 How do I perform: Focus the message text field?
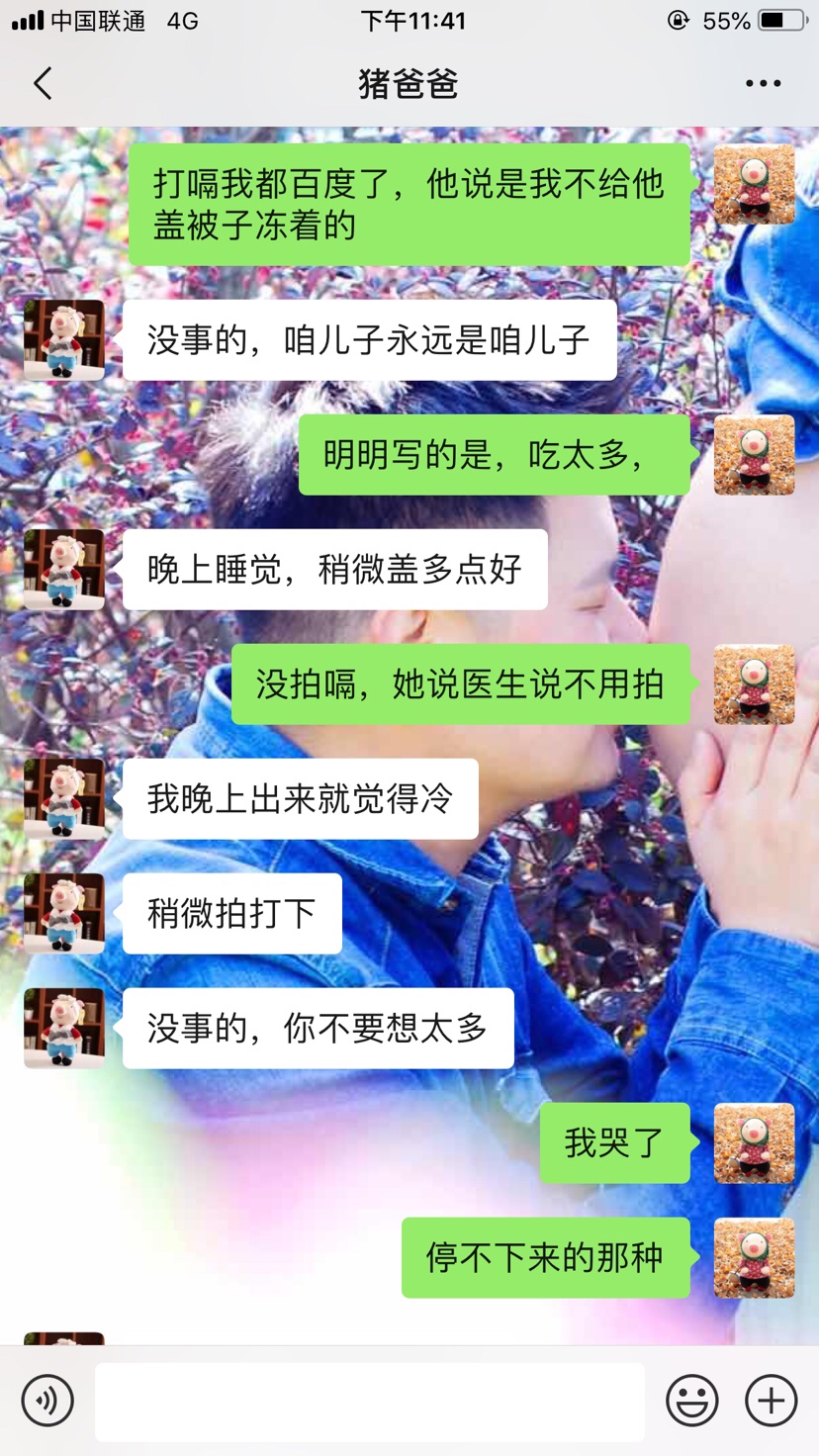point(369,1401)
